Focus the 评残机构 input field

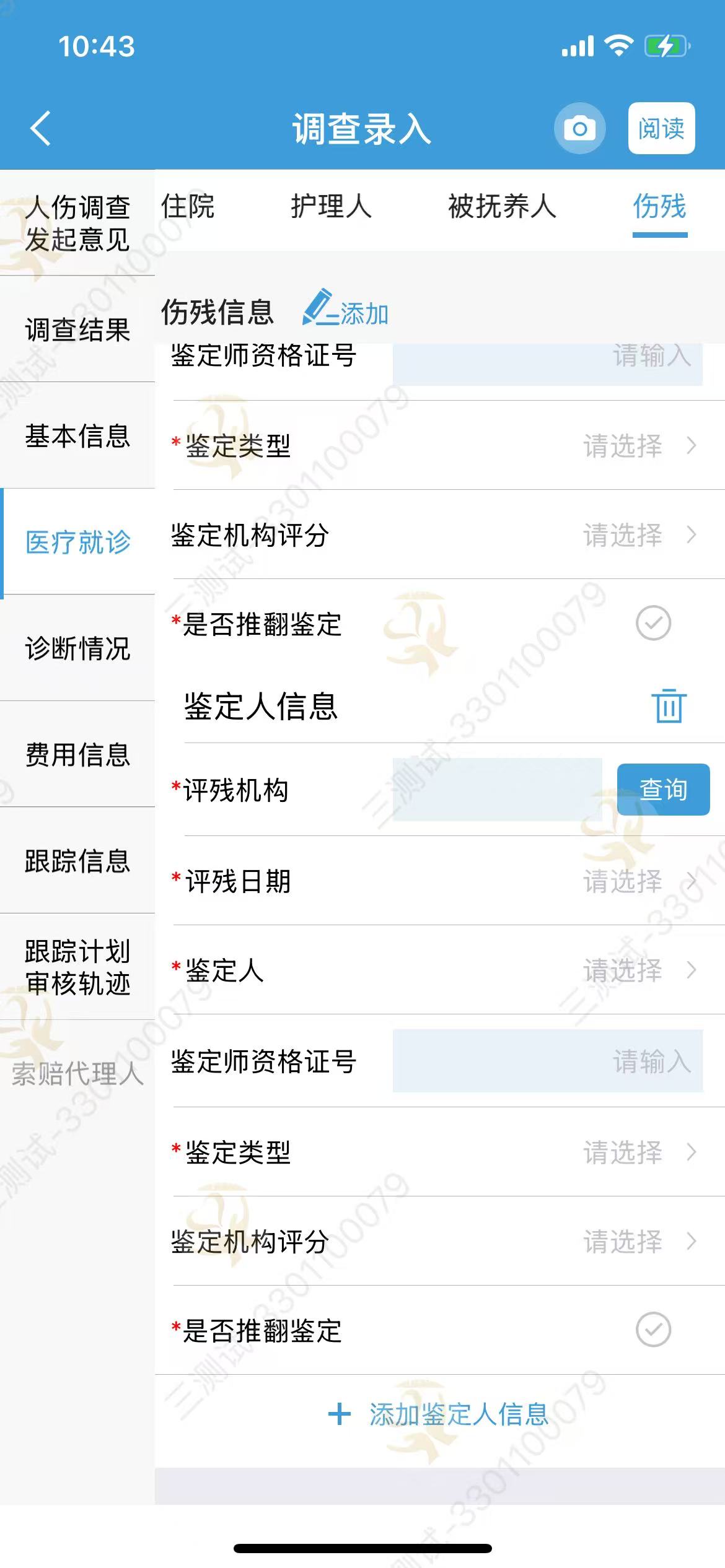[x=497, y=790]
